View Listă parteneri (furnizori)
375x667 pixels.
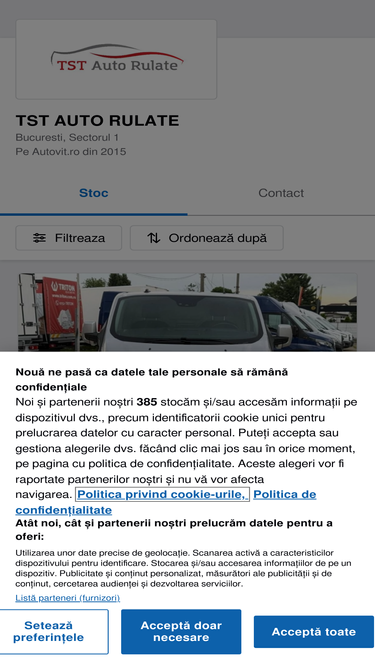[68, 598]
